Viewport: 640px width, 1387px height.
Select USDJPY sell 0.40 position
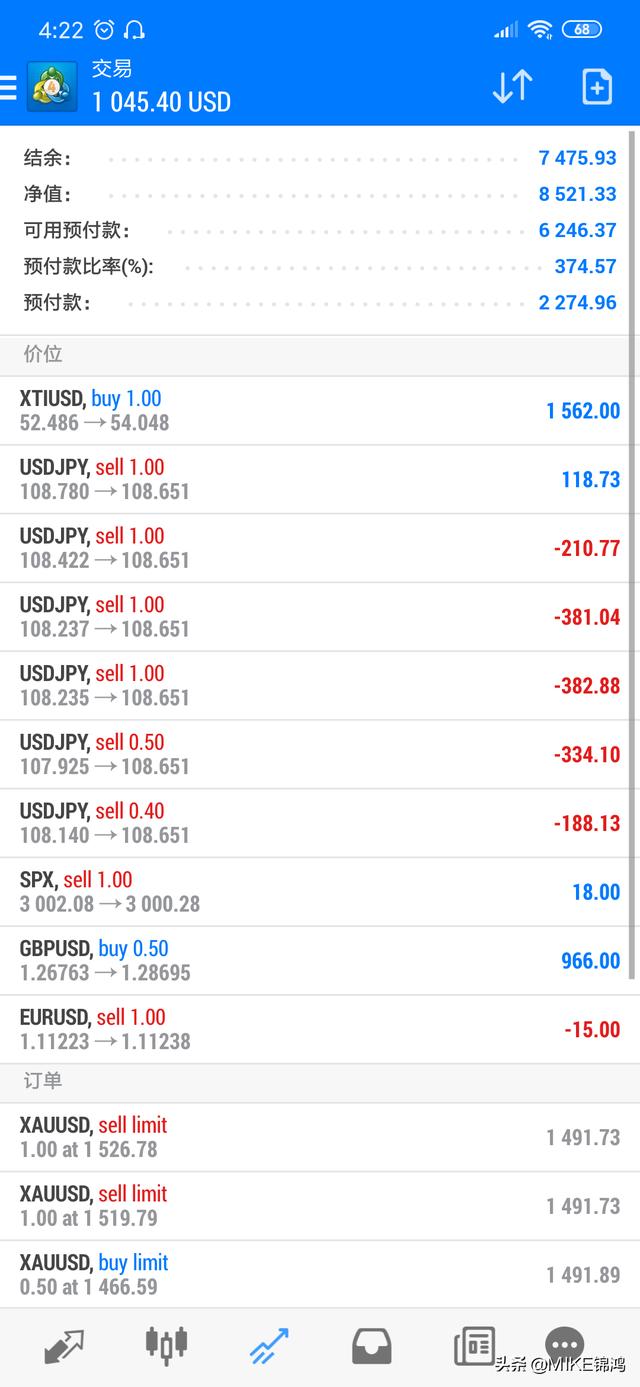[x=320, y=824]
